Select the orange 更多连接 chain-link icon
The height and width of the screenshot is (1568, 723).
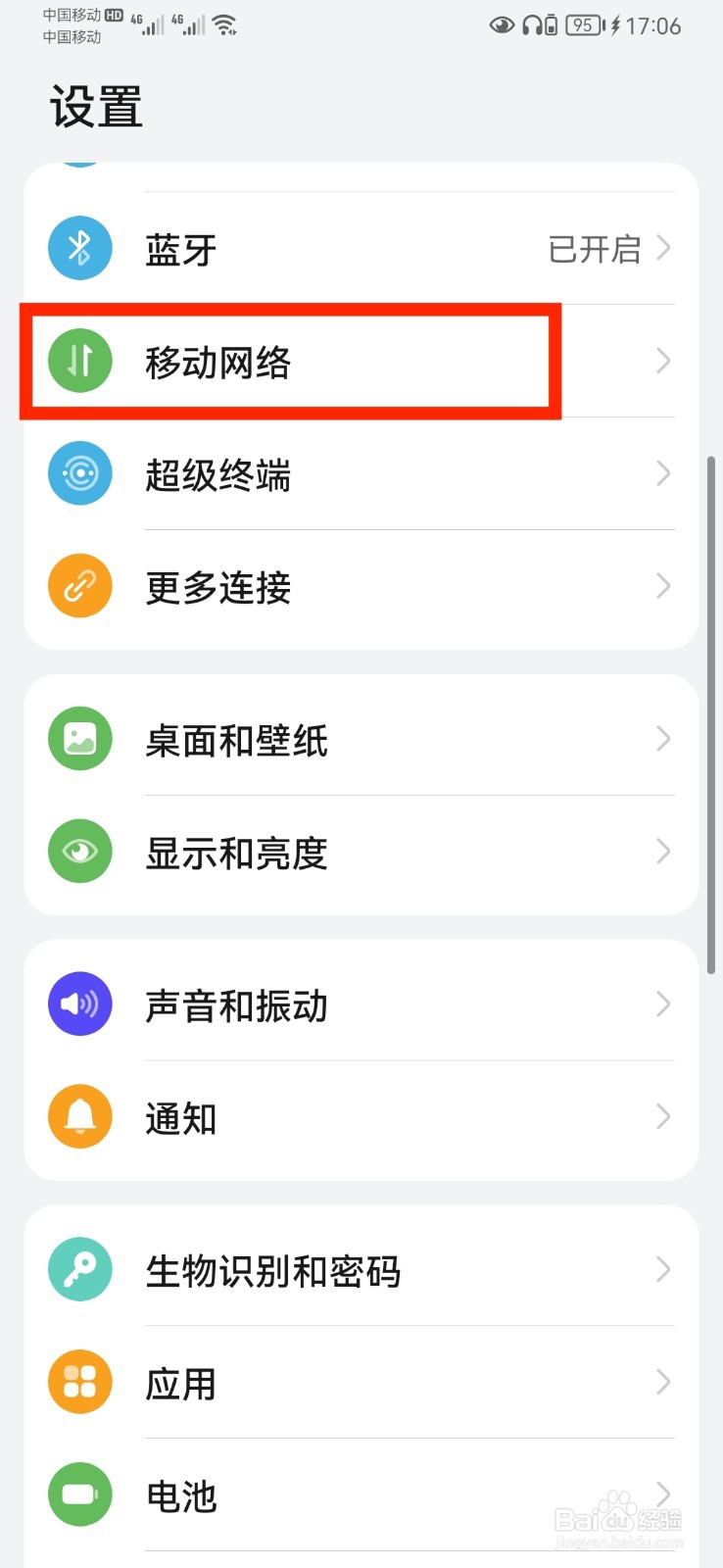[79, 585]
